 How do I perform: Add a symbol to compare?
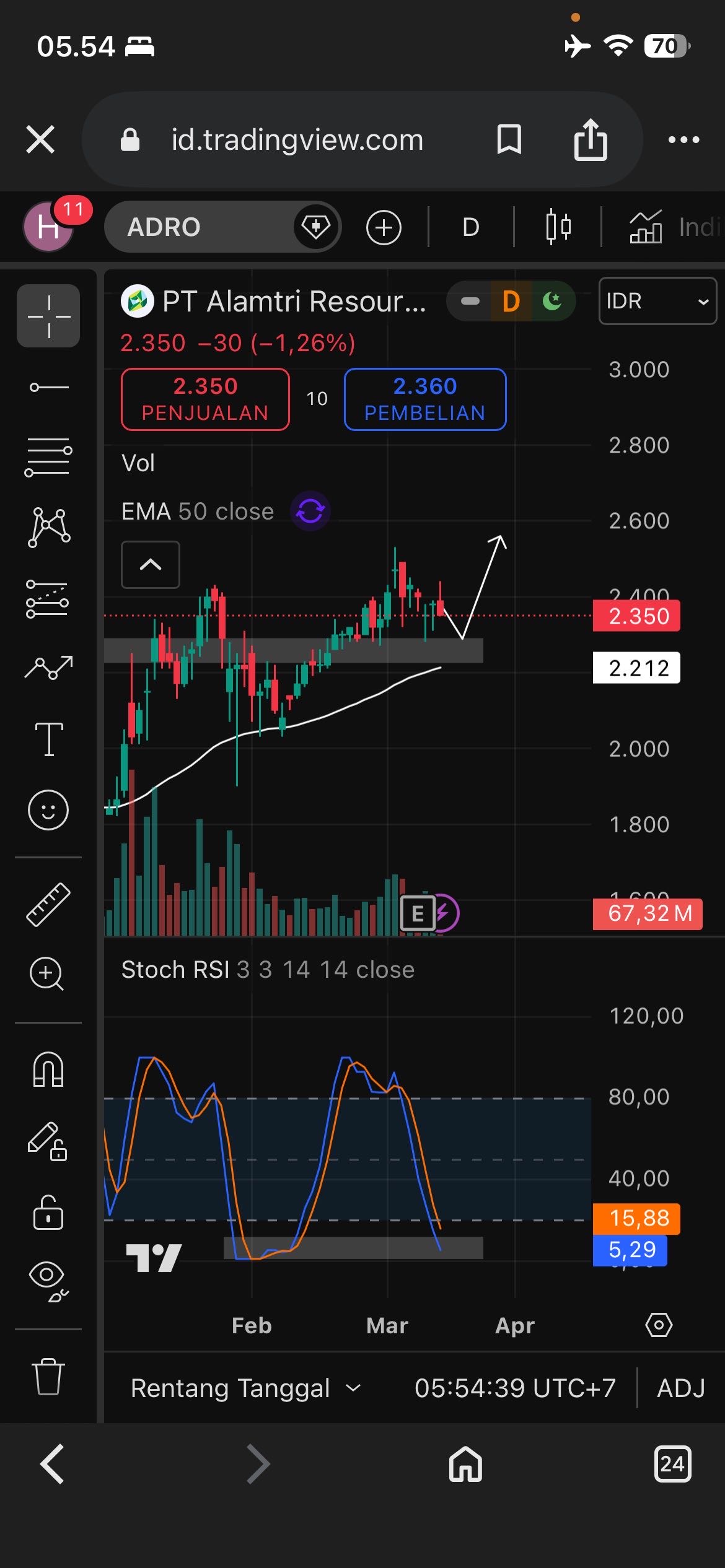[384, 227]
